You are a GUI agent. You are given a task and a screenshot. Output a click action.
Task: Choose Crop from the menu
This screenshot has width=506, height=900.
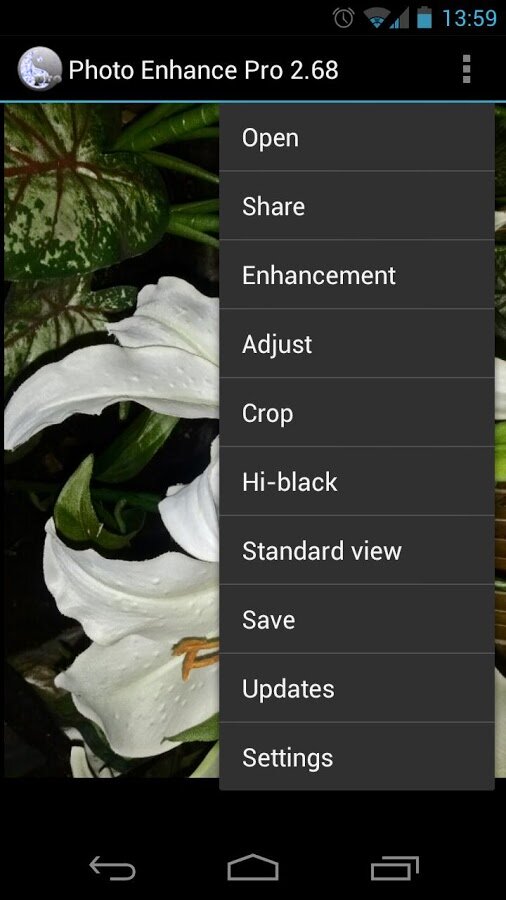(356, 413)
